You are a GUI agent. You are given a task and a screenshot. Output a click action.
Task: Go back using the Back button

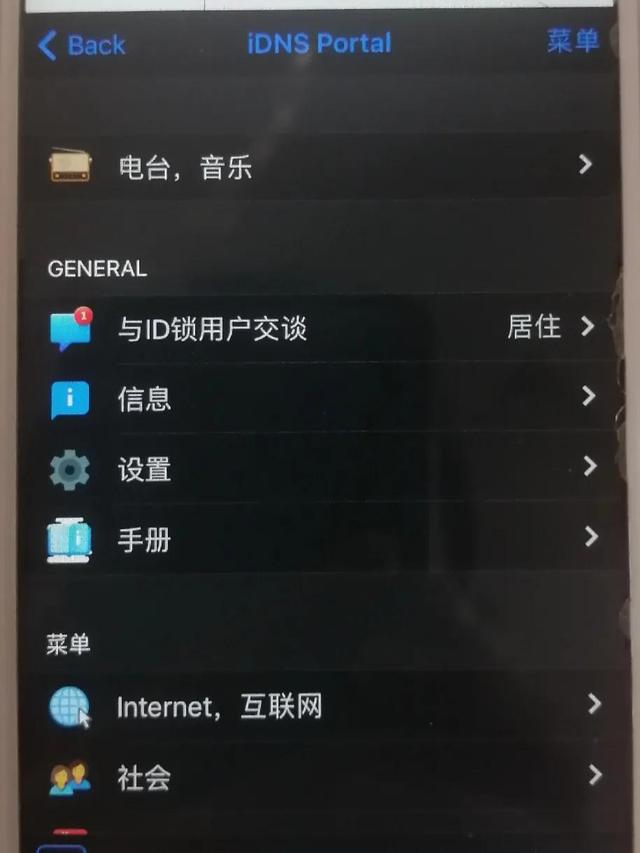pos(82,45)
